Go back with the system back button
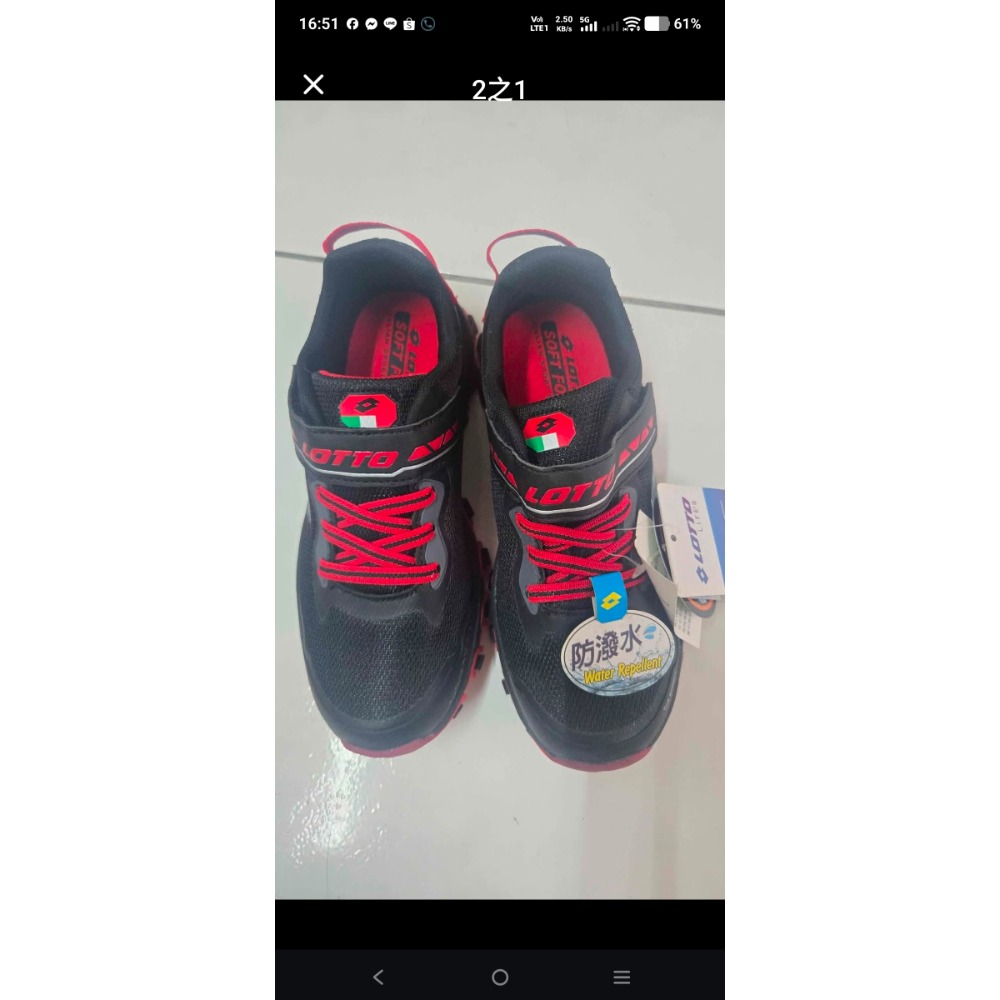The width and height of the screenshot is (1000, 1000). [x=378, y=977]
